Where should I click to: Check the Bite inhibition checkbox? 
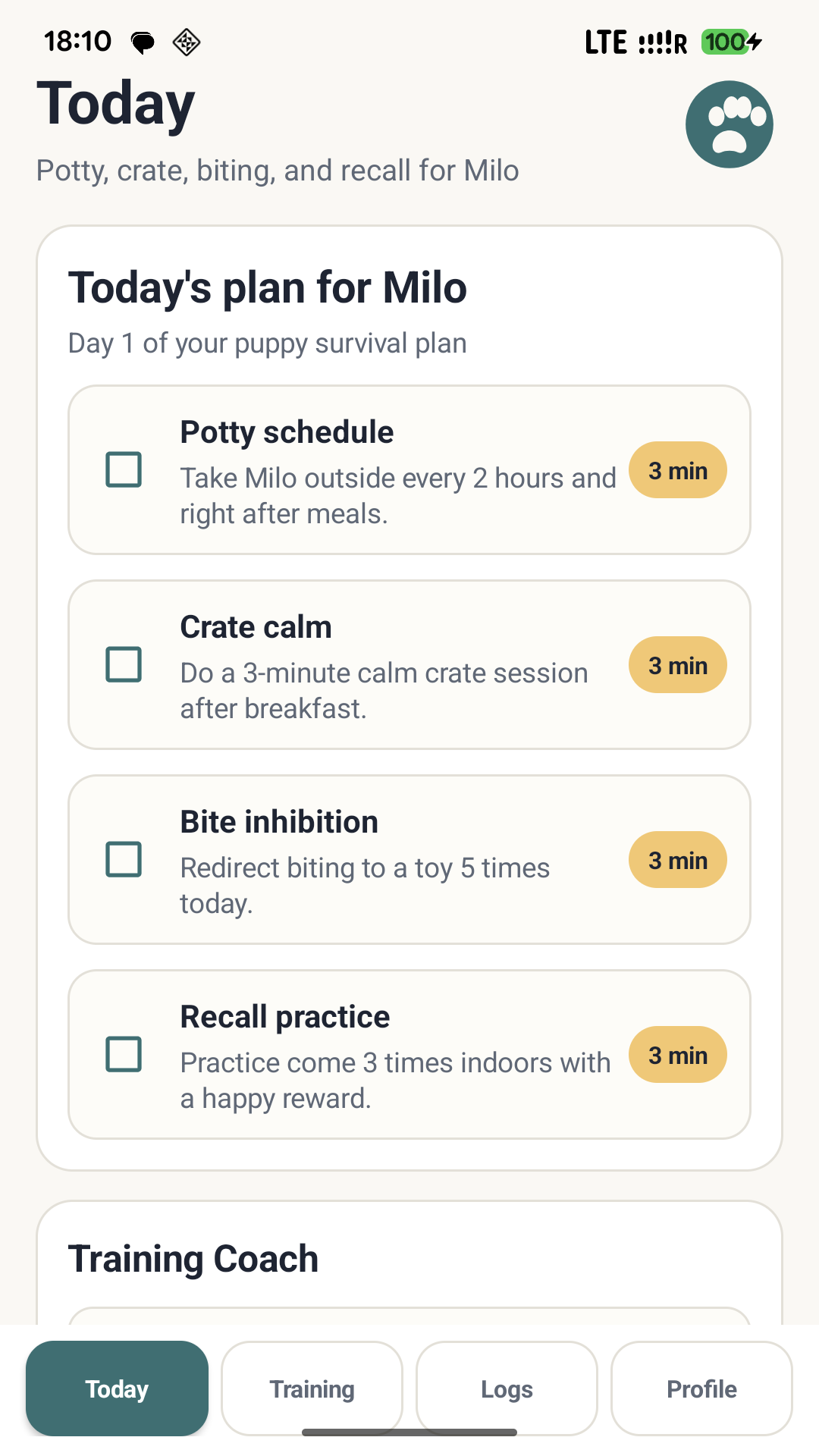click(124, 859)
